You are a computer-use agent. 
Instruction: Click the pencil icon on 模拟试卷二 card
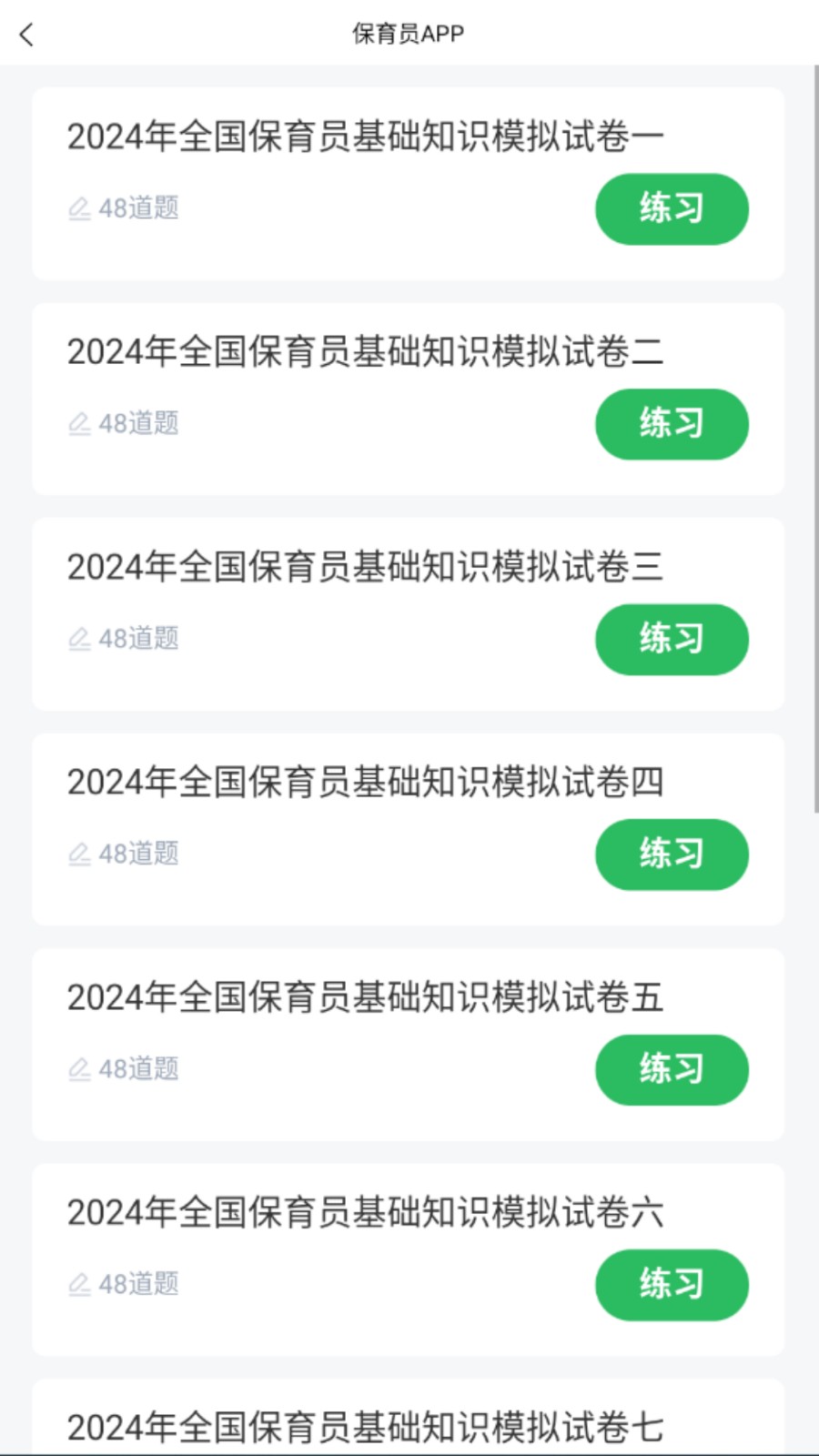click(x=79, y=422)
